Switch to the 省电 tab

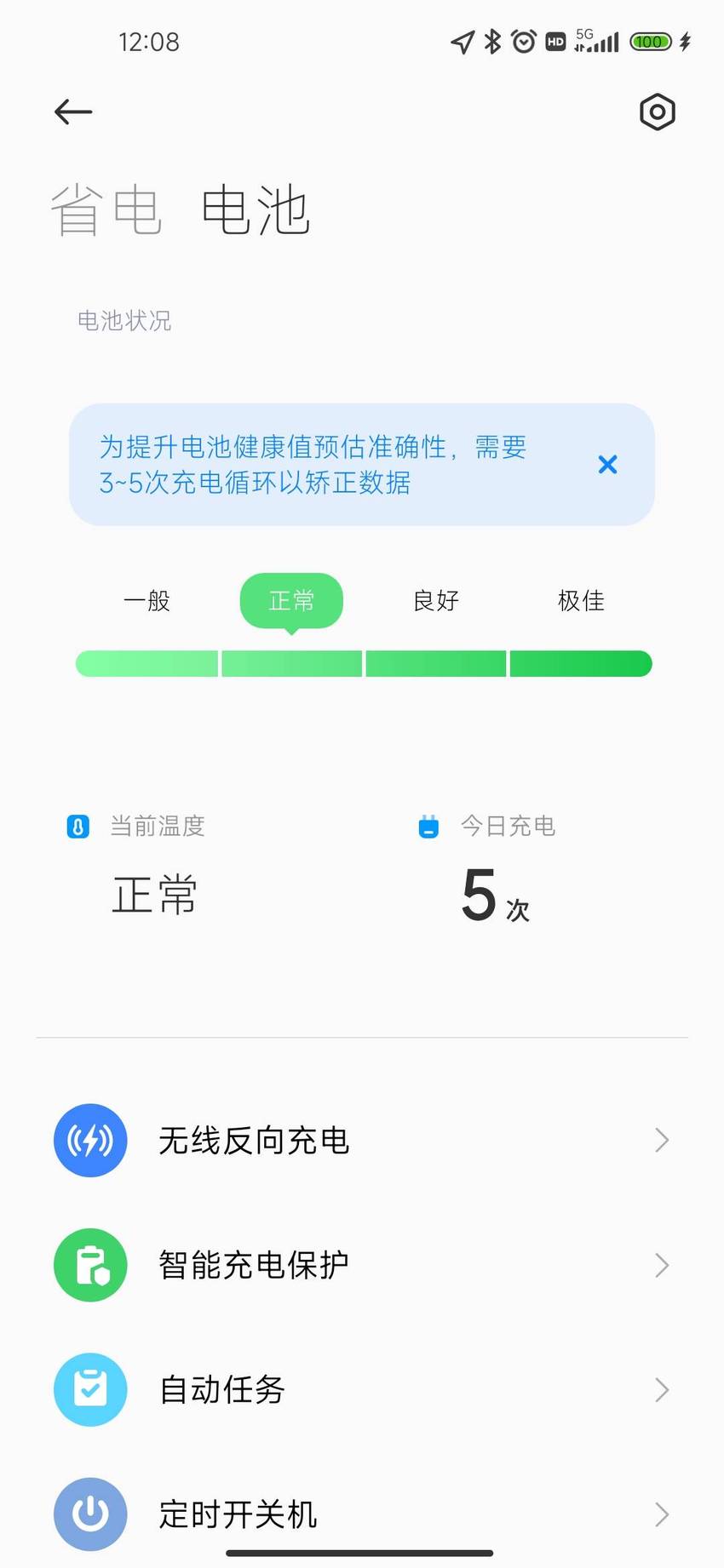click(106, 210)
